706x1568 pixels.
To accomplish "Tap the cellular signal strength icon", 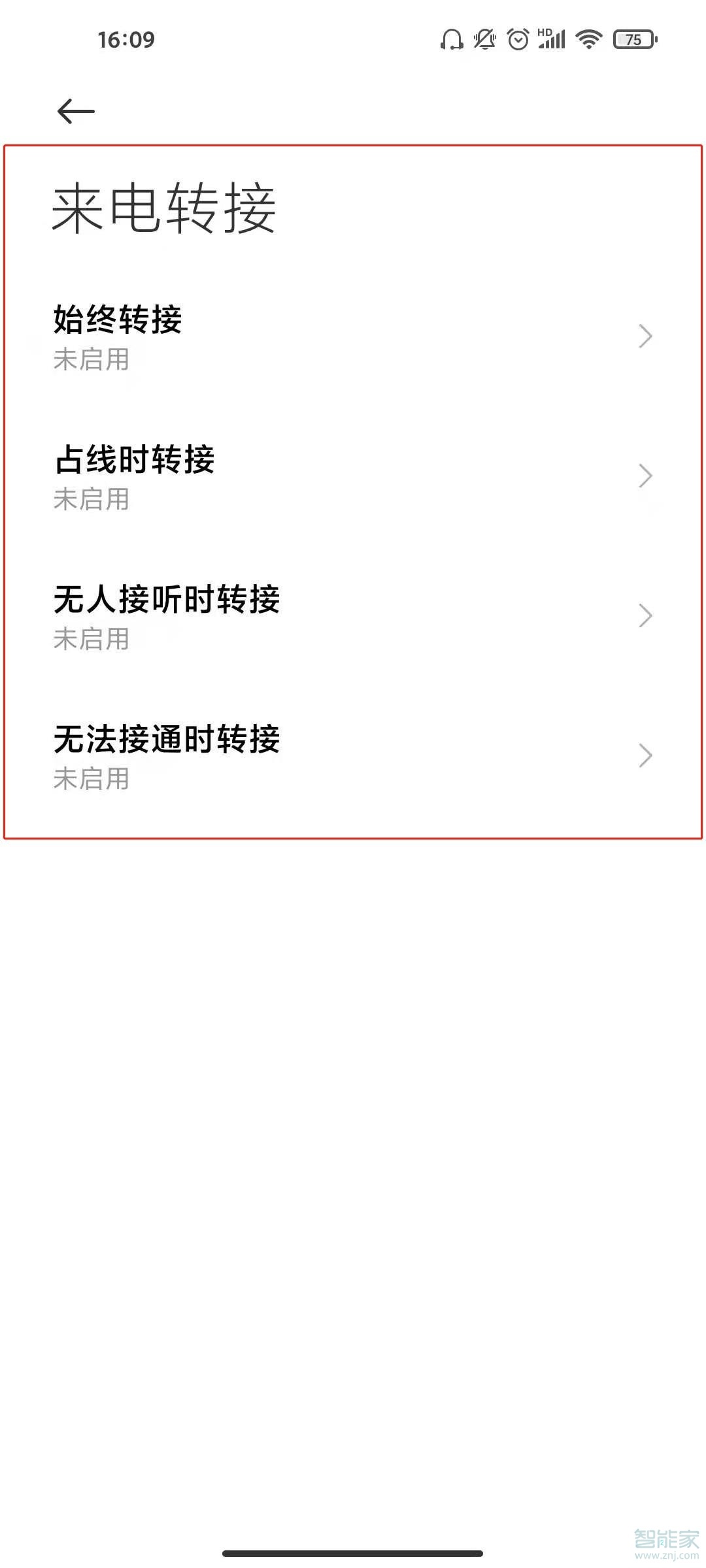I will pos(553,41).
